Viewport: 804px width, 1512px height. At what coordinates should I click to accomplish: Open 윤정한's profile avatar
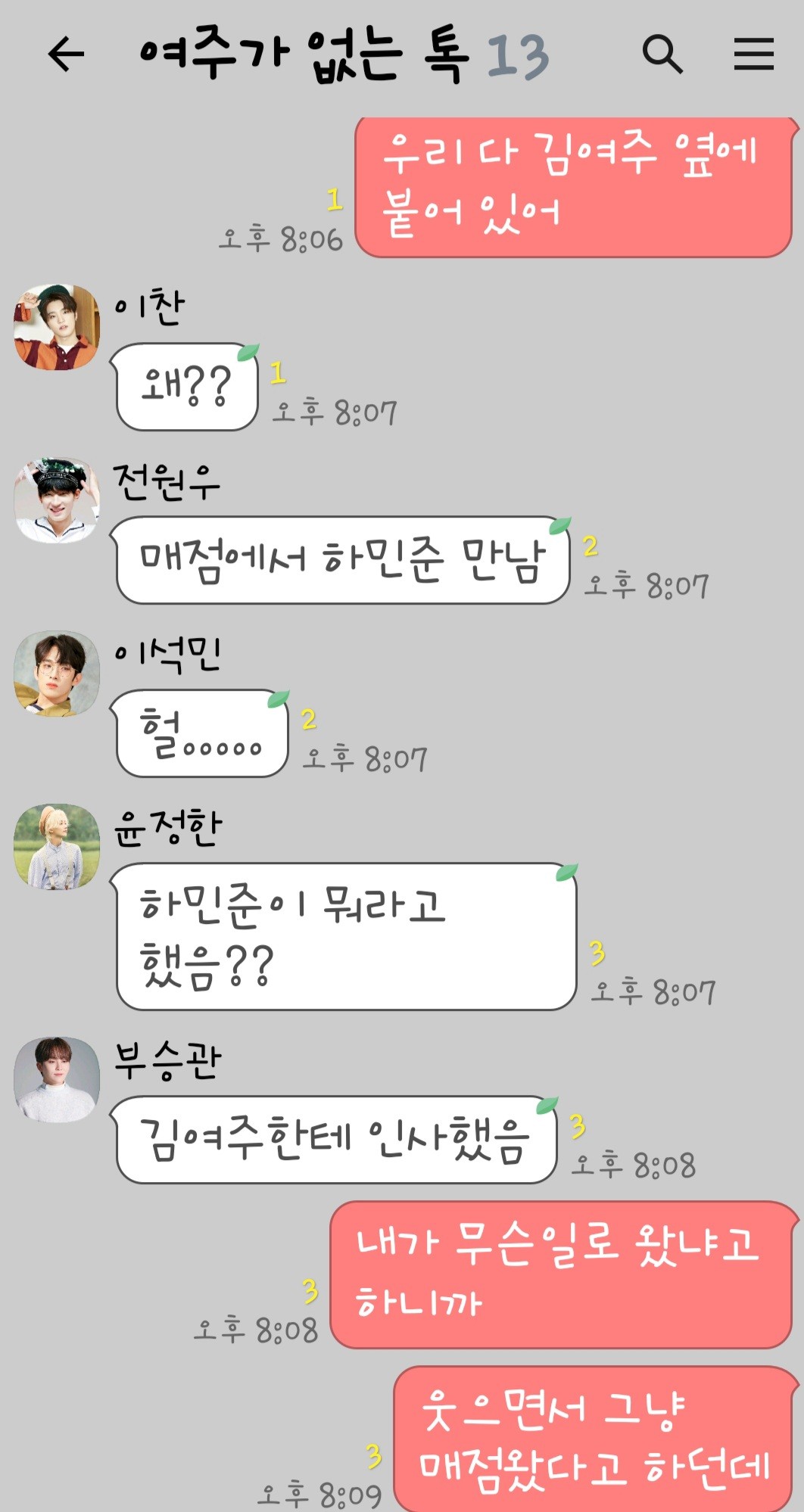click(57, 846)
